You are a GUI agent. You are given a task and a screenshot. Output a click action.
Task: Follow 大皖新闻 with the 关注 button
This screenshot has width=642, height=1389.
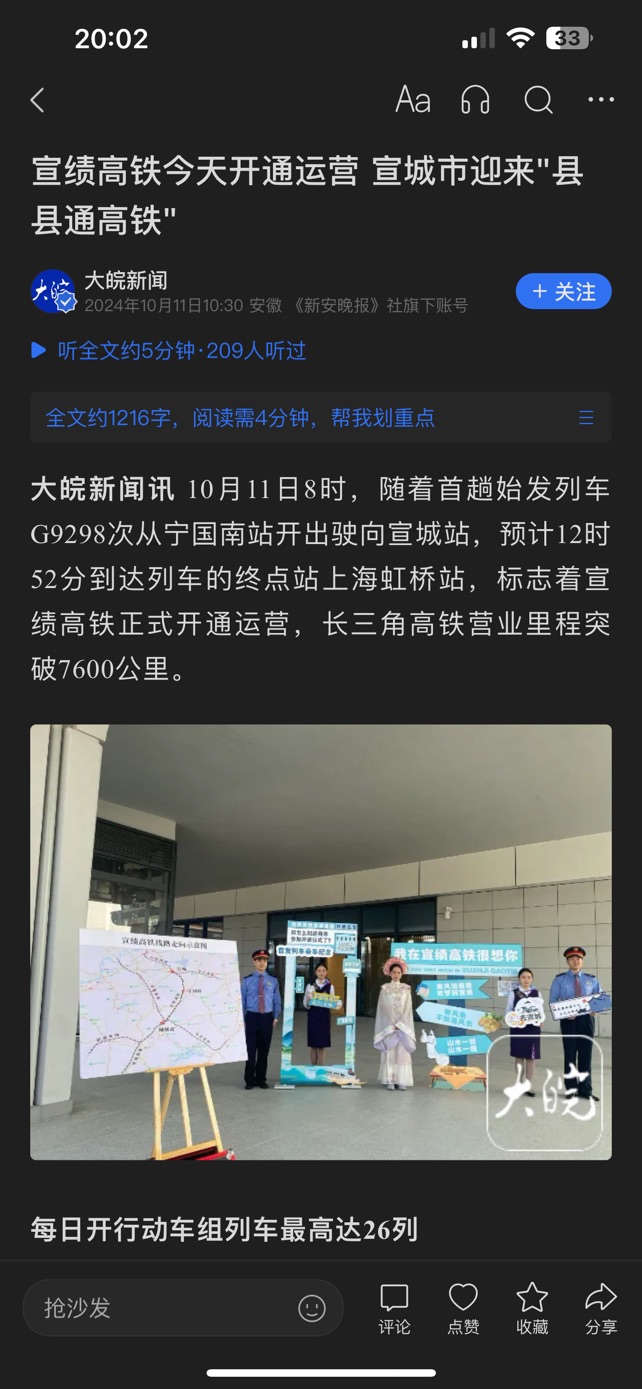point(563,292)
